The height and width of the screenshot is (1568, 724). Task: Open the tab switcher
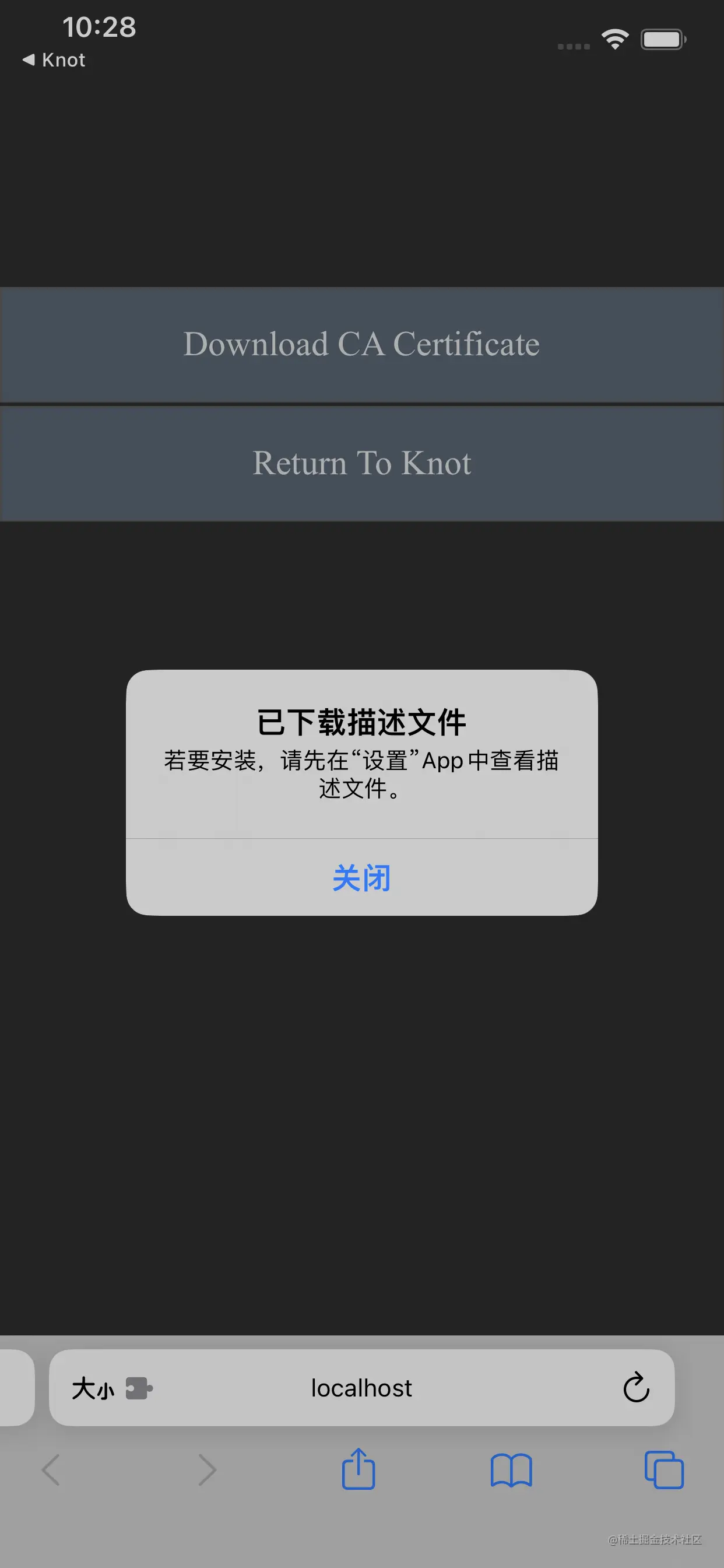(x=665, y=1468)
